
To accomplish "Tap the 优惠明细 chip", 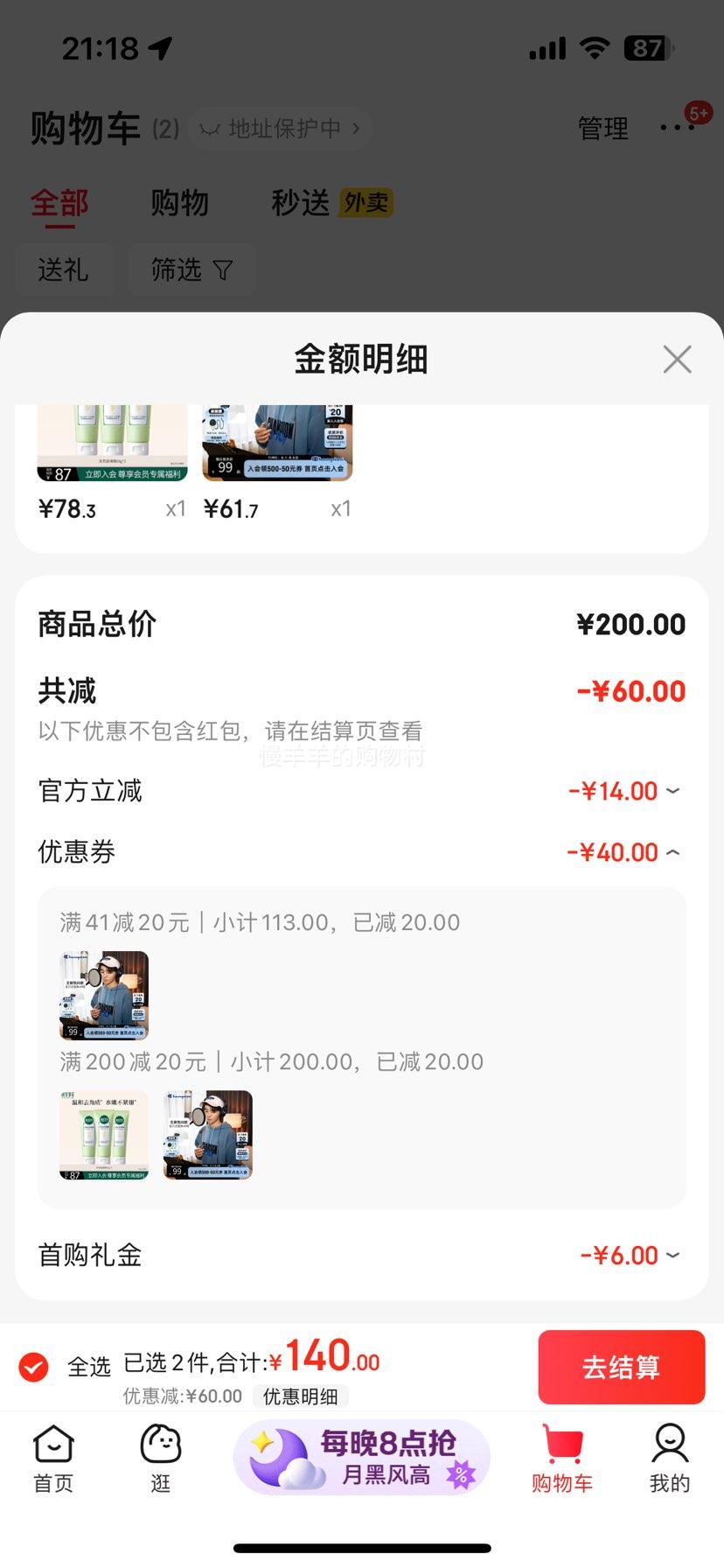I will (x=301, y=1396).
